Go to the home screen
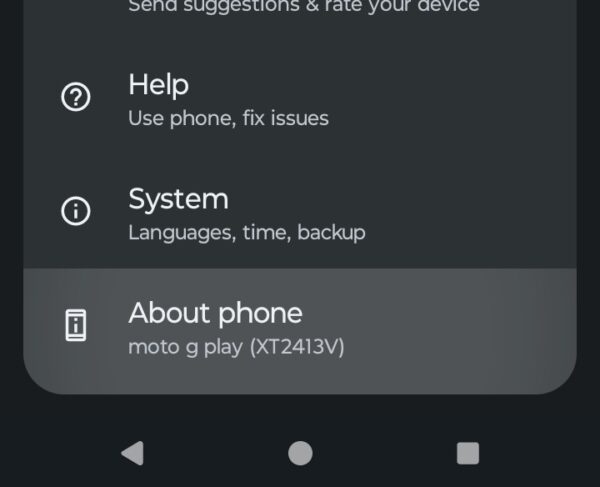Image resolution: width=600 pixels, height=487 pixels. pyautogui.click(x=300, y=453)
